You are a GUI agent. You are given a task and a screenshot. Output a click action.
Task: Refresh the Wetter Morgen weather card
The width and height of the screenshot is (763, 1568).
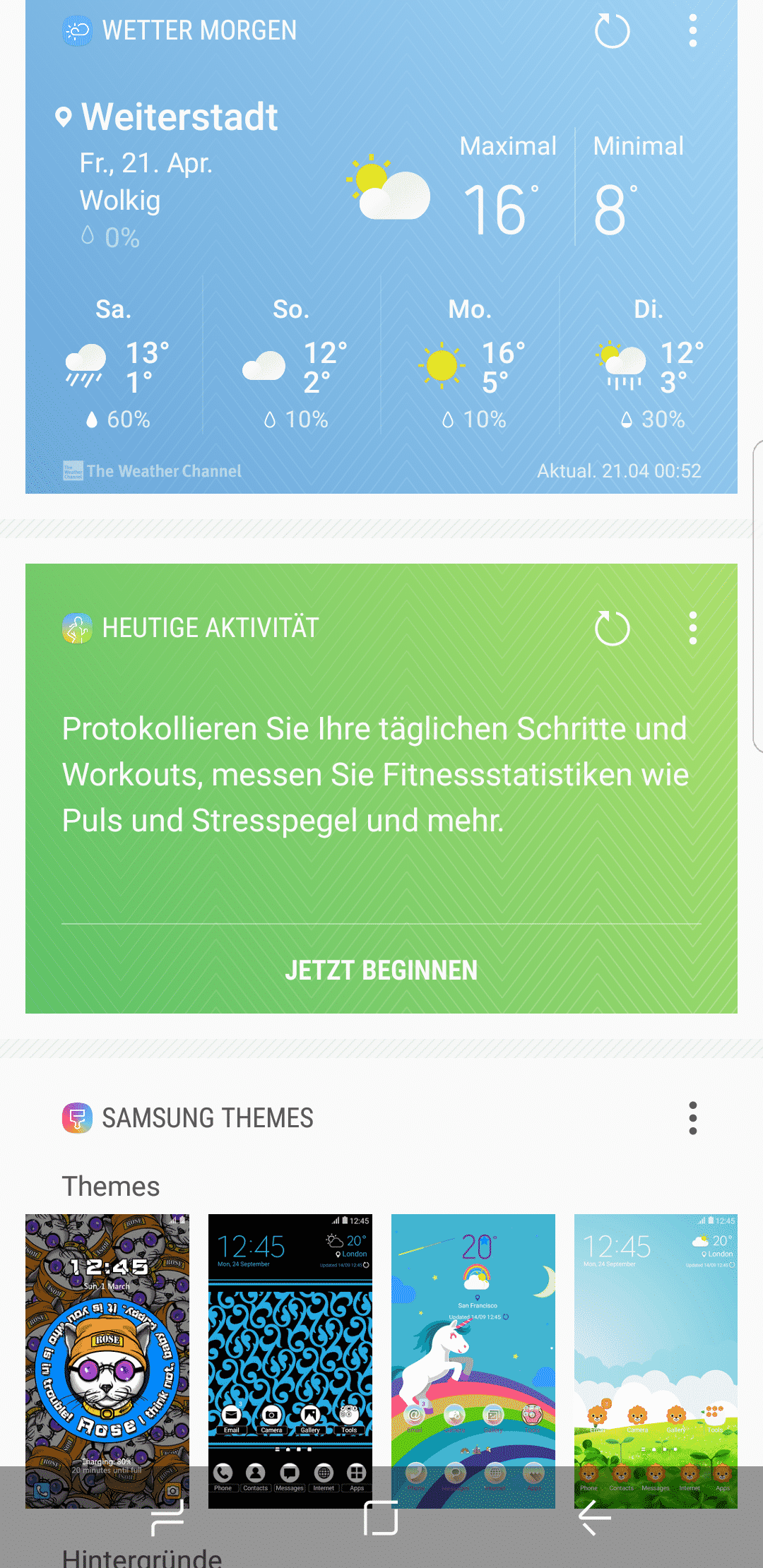pyautogui.click(x=612, y=31)
